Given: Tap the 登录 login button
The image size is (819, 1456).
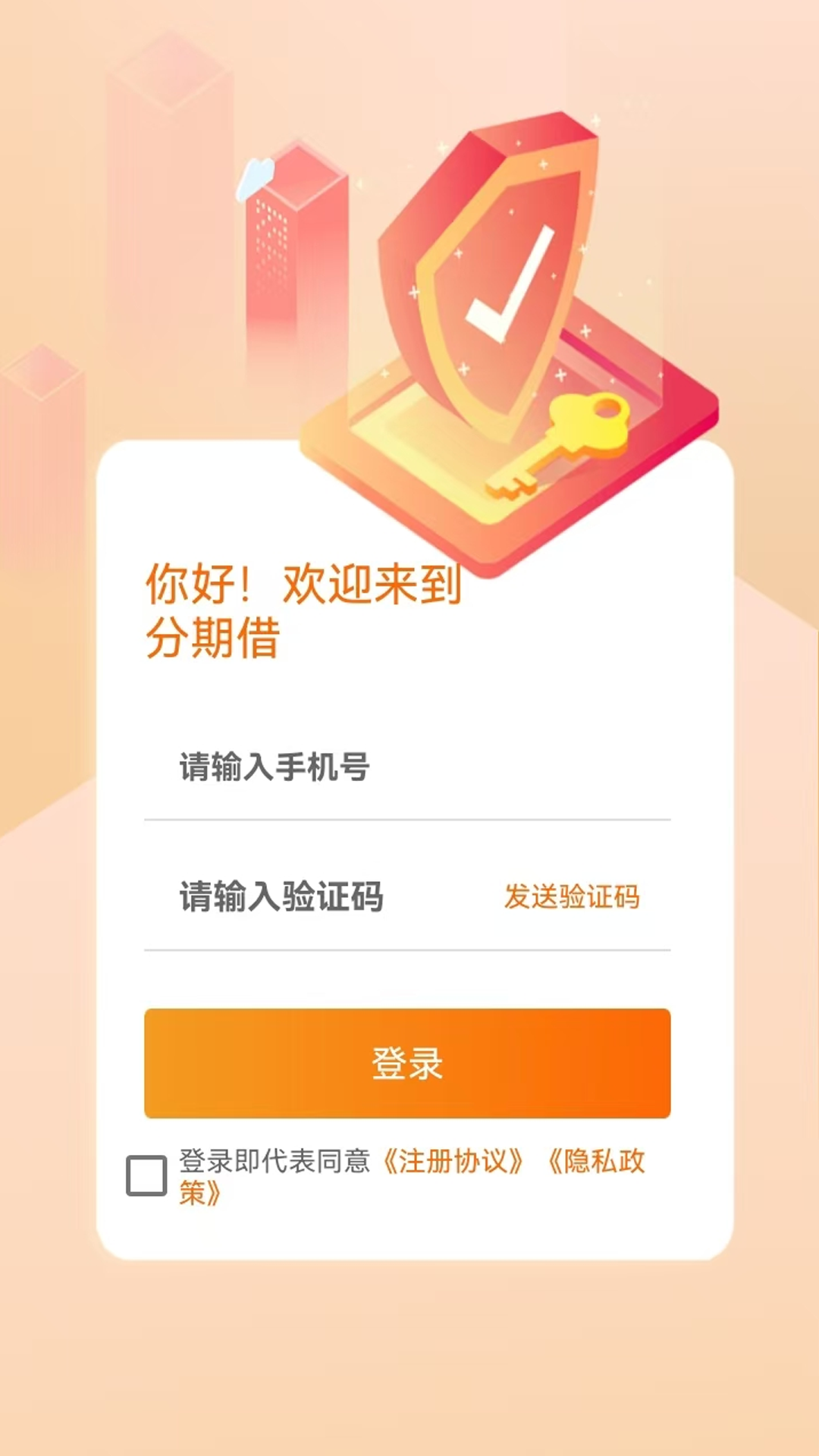Looking at the screenshot, I should click(x=407, y=1063).
